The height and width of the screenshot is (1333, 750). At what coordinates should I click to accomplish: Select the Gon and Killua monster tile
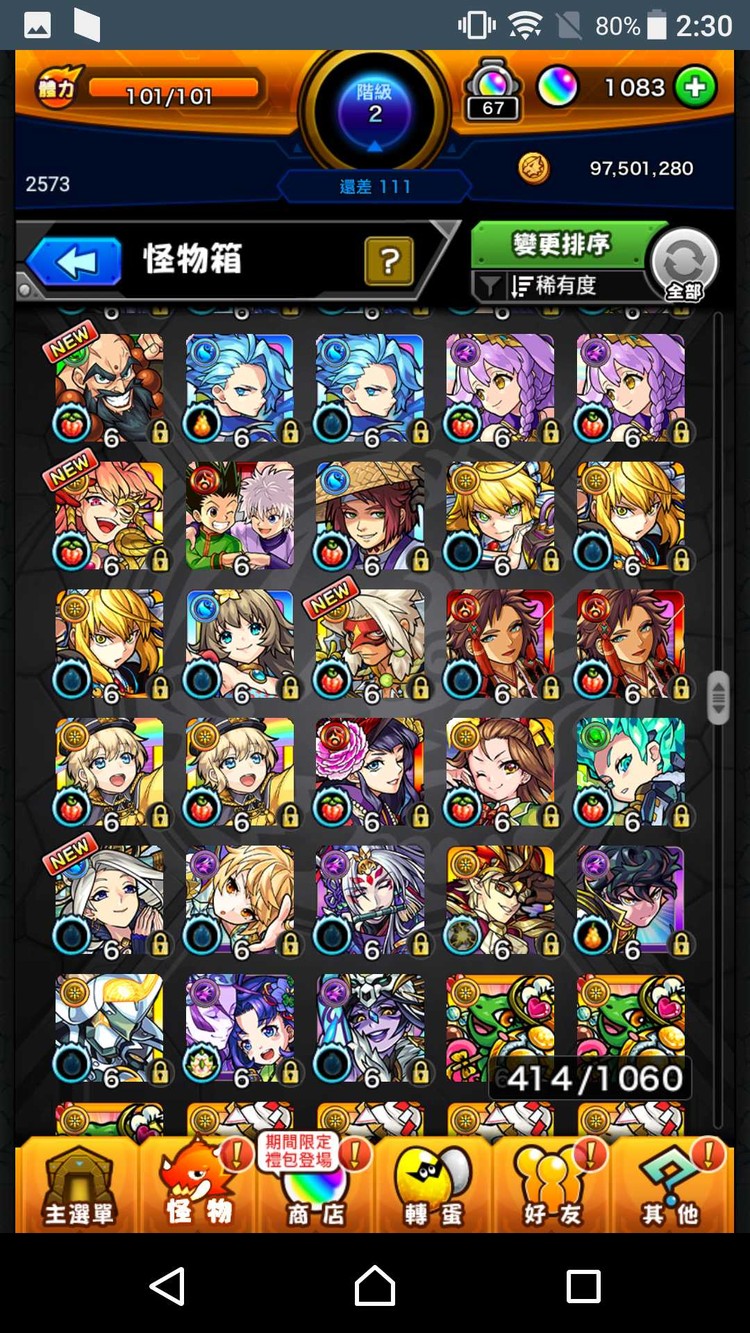[x=240, y=517]
